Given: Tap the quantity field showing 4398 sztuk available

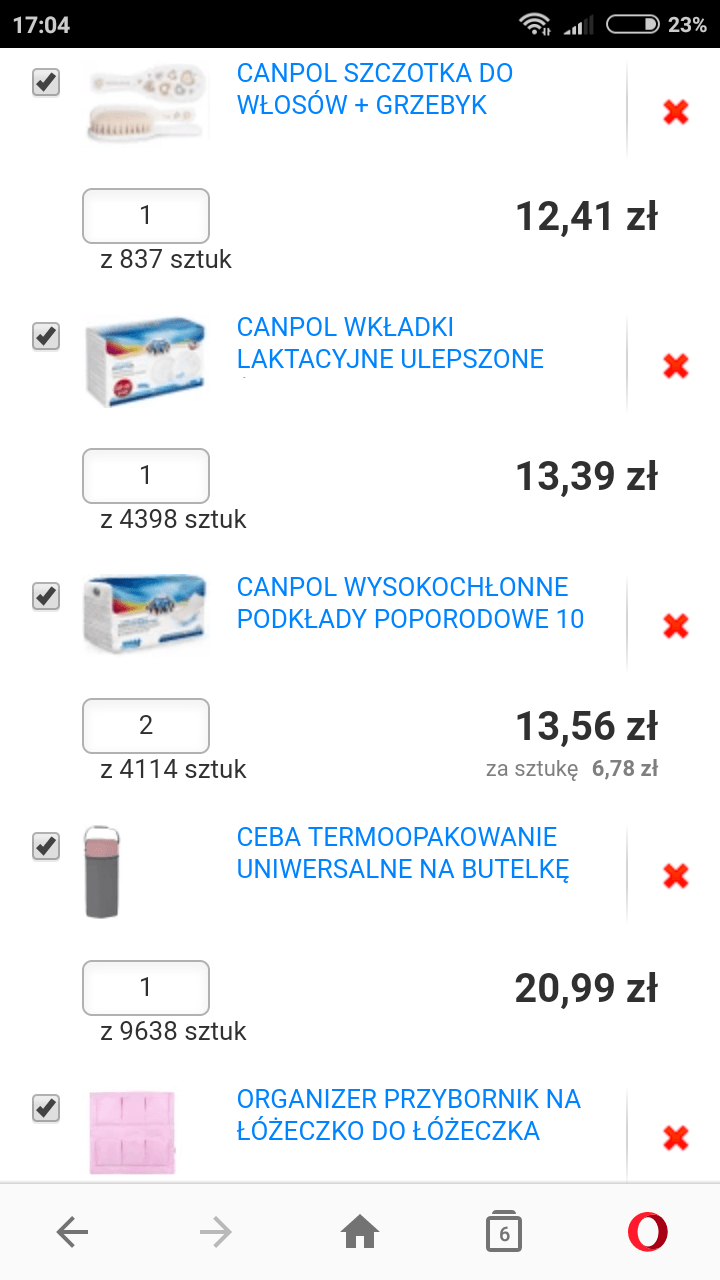Looking at the screenshot, I should point(146,475).
